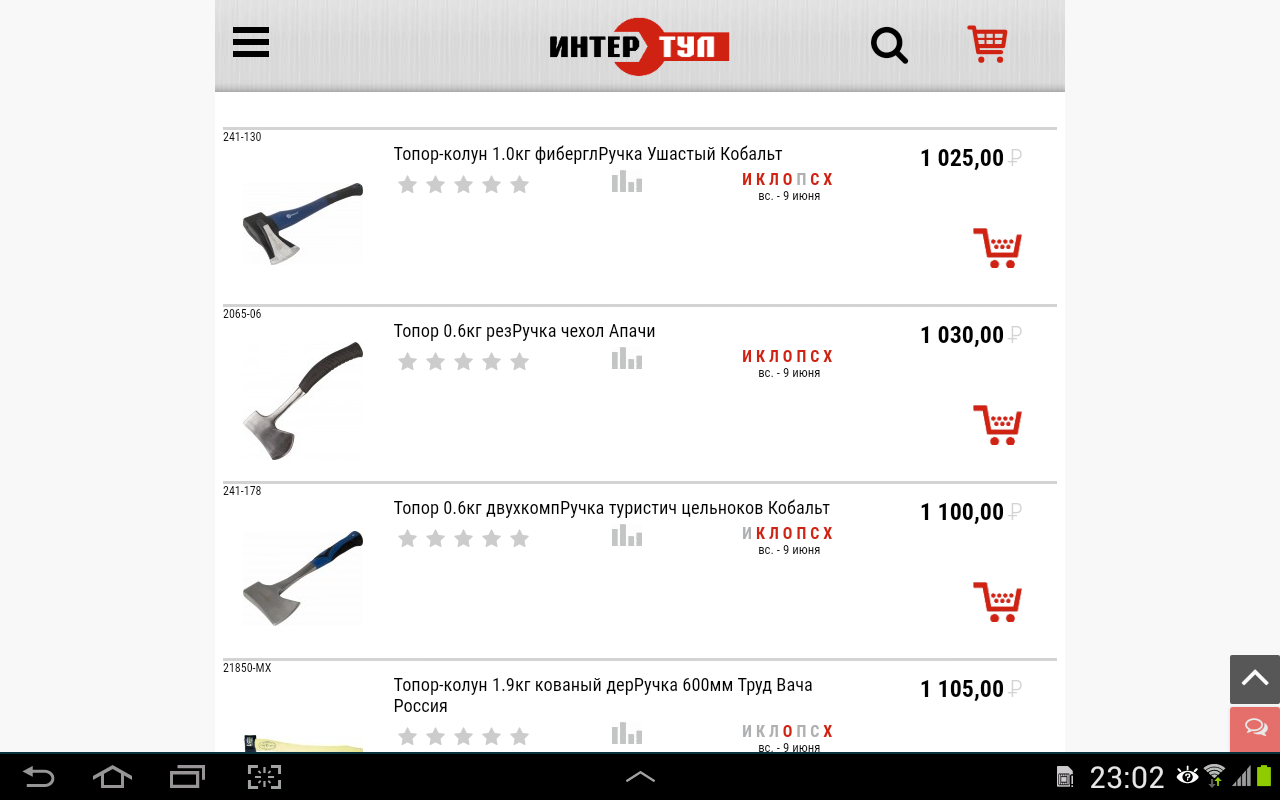
Task: Go to the device home screen
Action: tap(112, 776)
